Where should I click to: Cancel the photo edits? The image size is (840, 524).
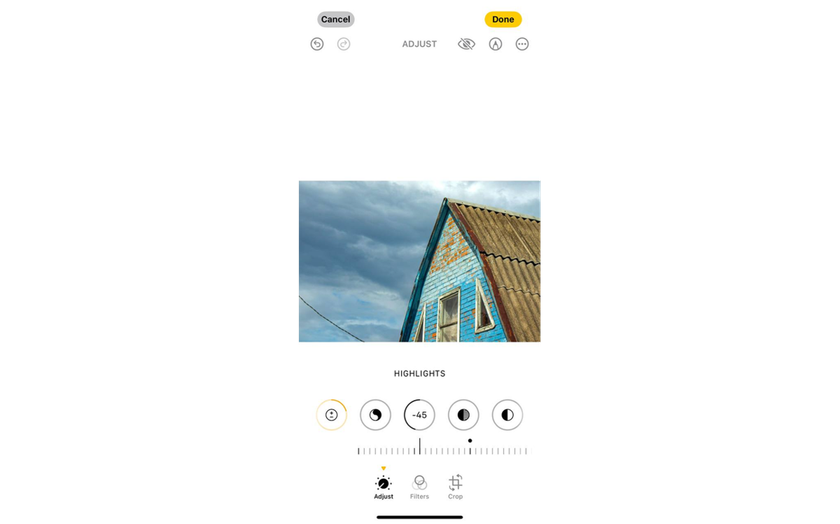pyautogui.click(x=336, y=19)
